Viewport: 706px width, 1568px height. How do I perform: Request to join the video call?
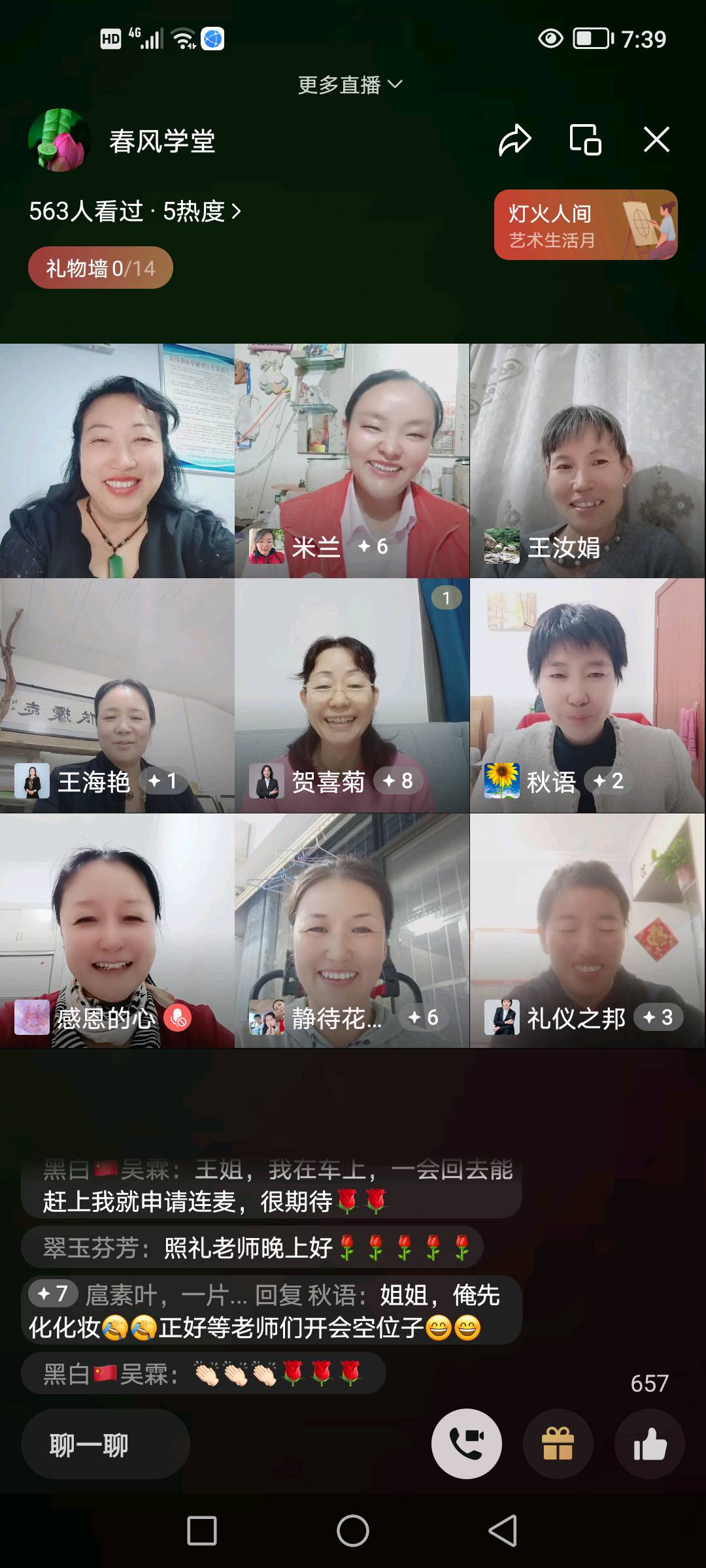467,1444
